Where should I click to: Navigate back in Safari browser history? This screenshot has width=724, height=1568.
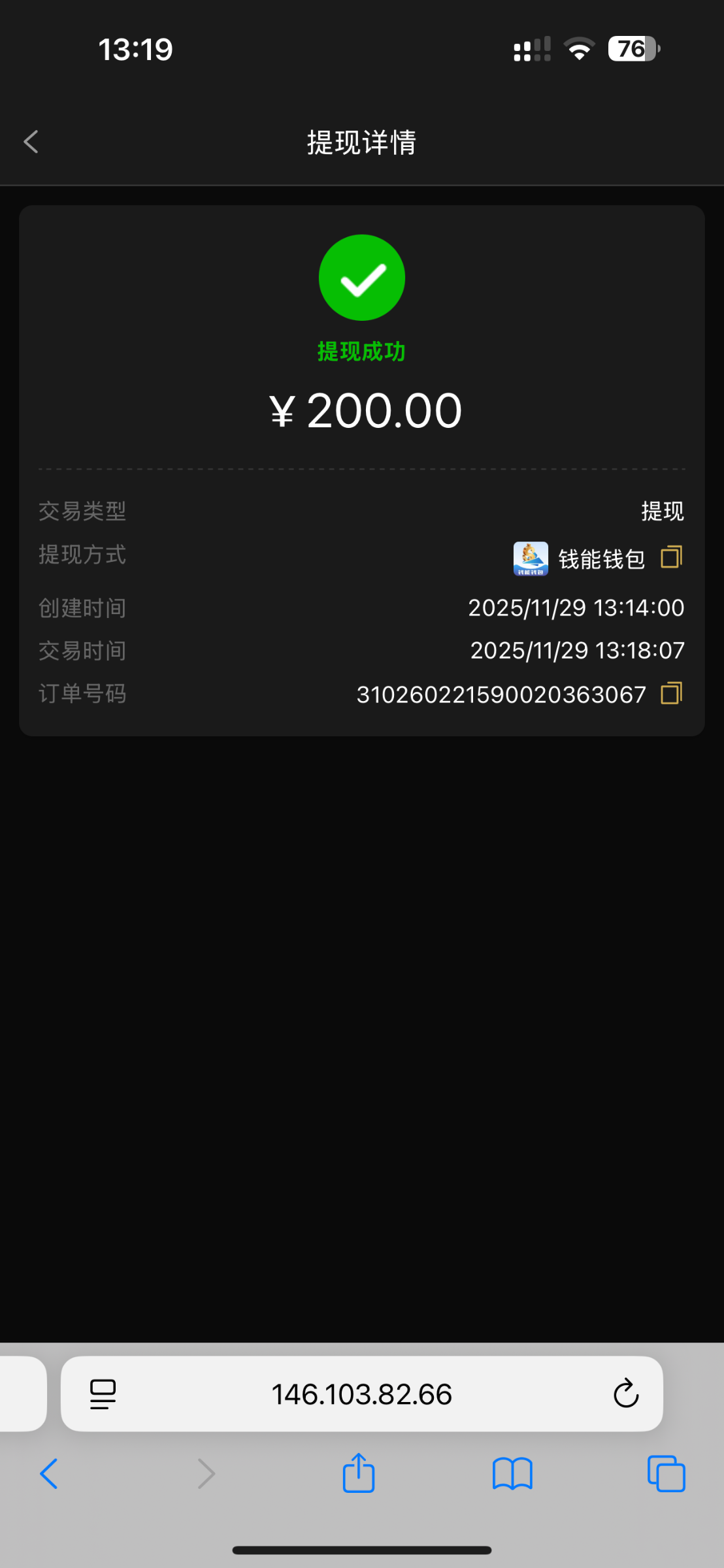[50, 1473]
